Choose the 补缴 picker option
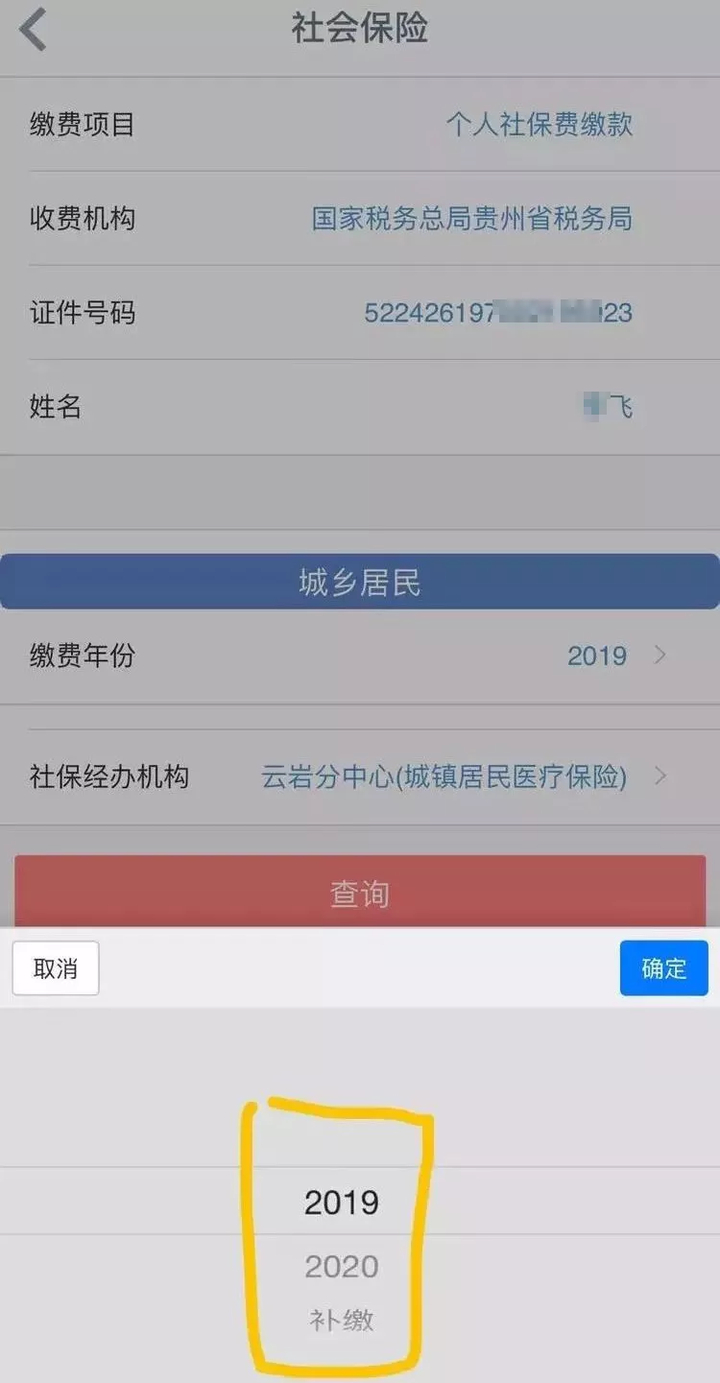This screenshot has height=1383, width=720. click(x=341, y=1319)
